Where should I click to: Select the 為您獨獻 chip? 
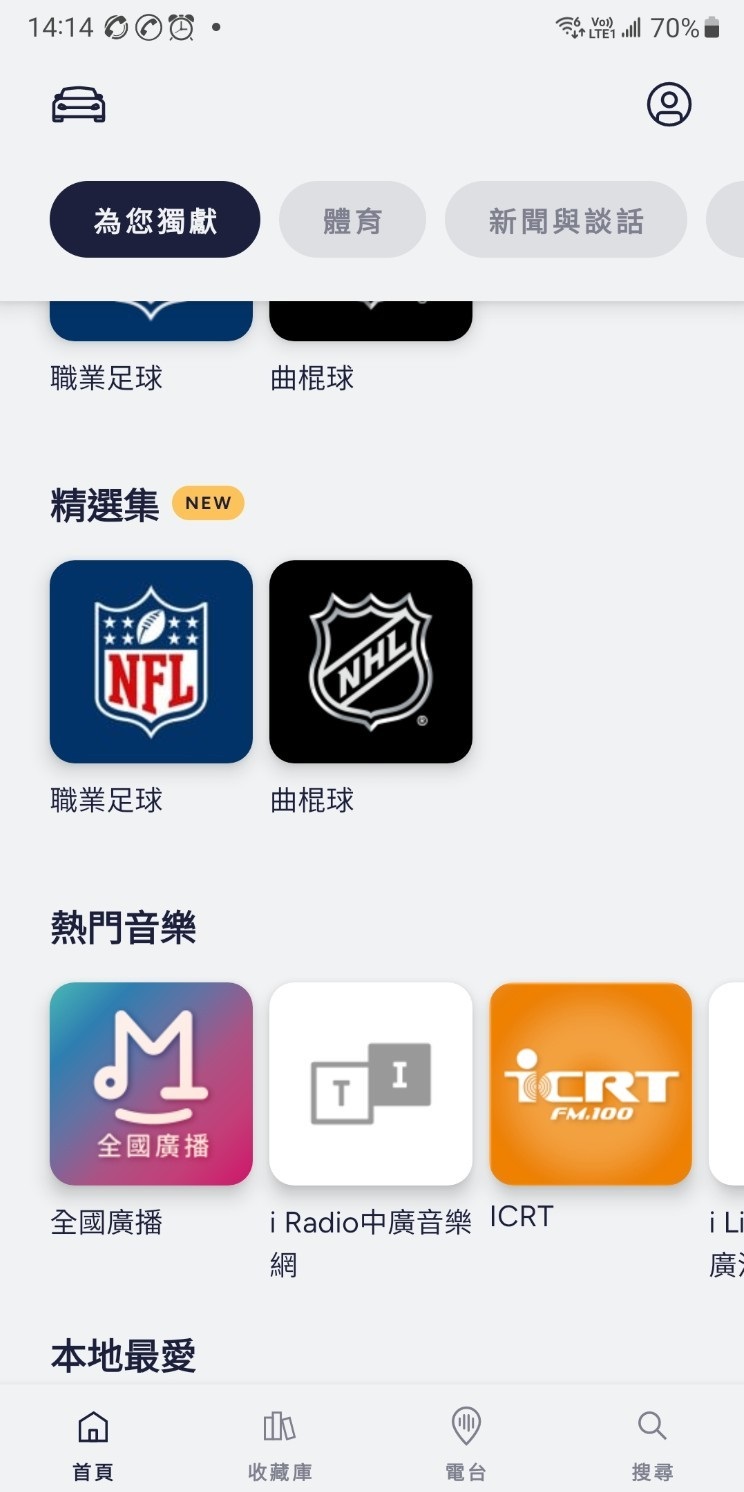click(x=155, y=220)
